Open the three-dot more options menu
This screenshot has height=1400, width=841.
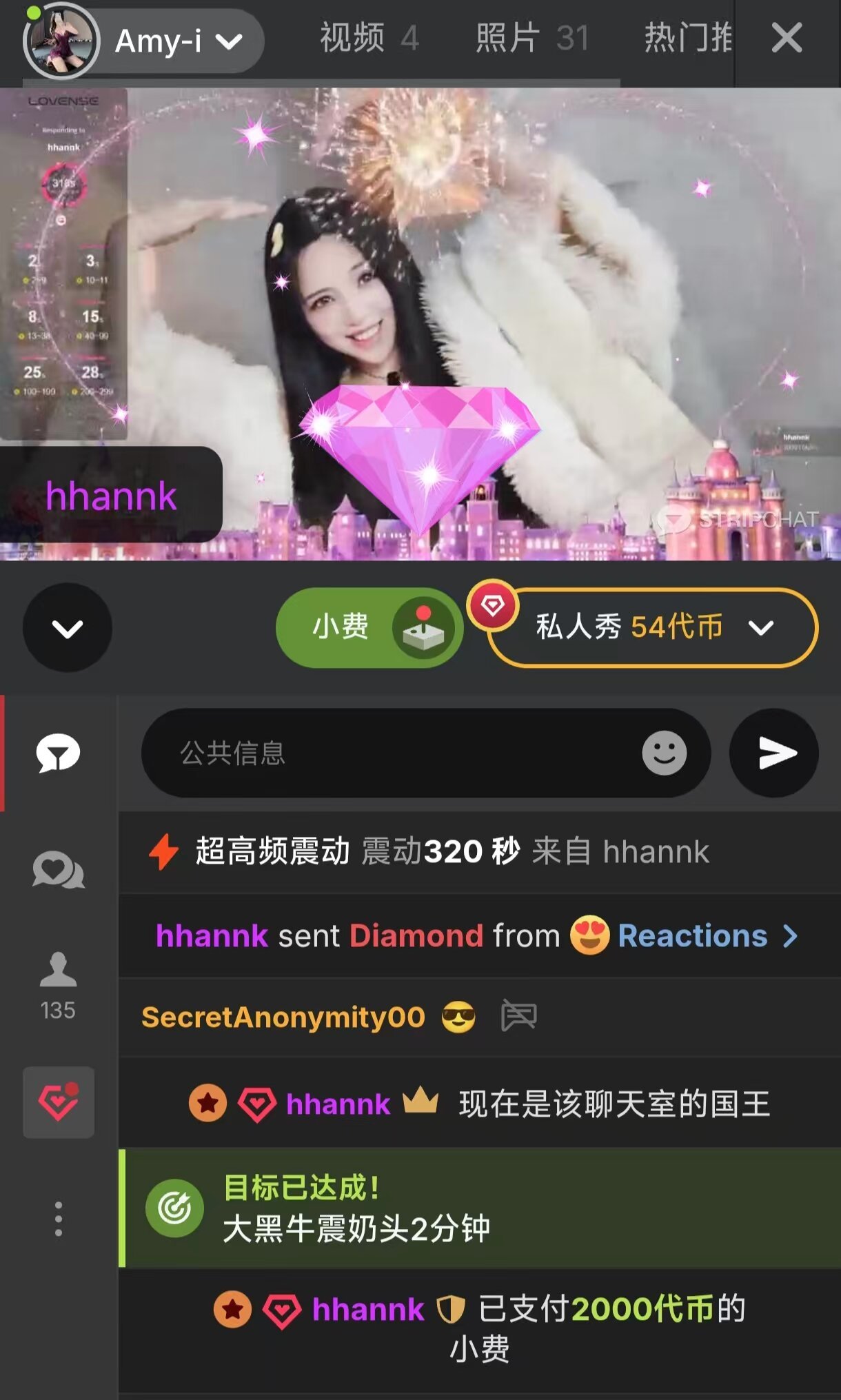(x=59, y=1218)
